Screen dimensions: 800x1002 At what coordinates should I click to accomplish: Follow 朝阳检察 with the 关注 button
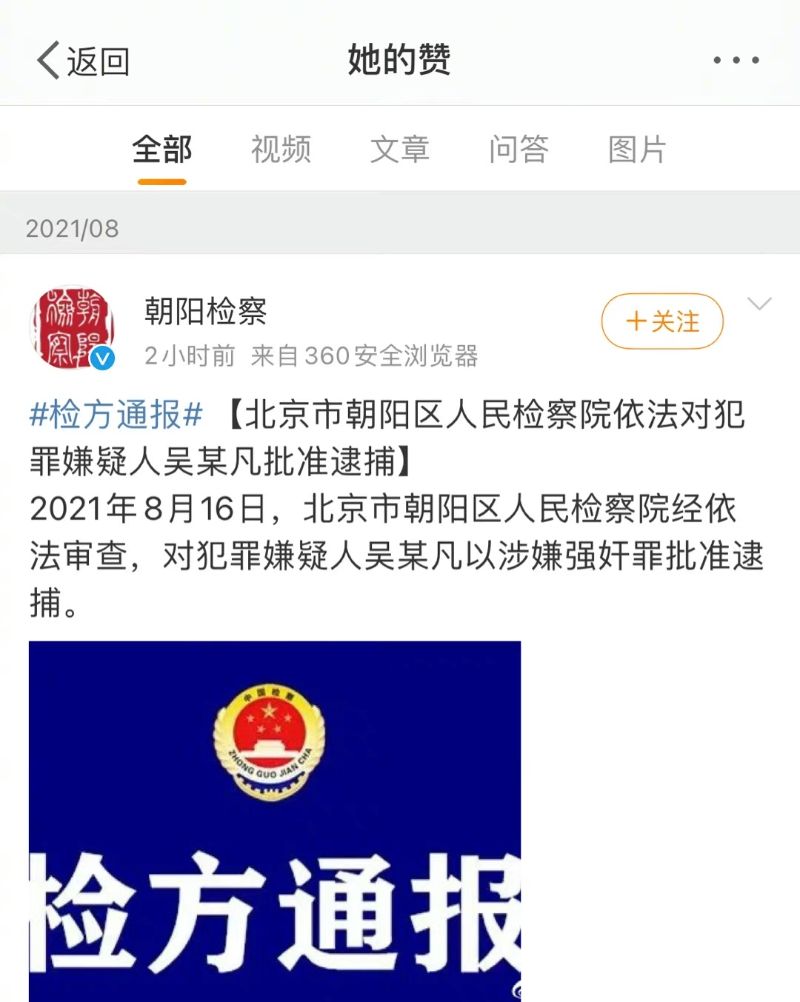(x=662, y=321)
